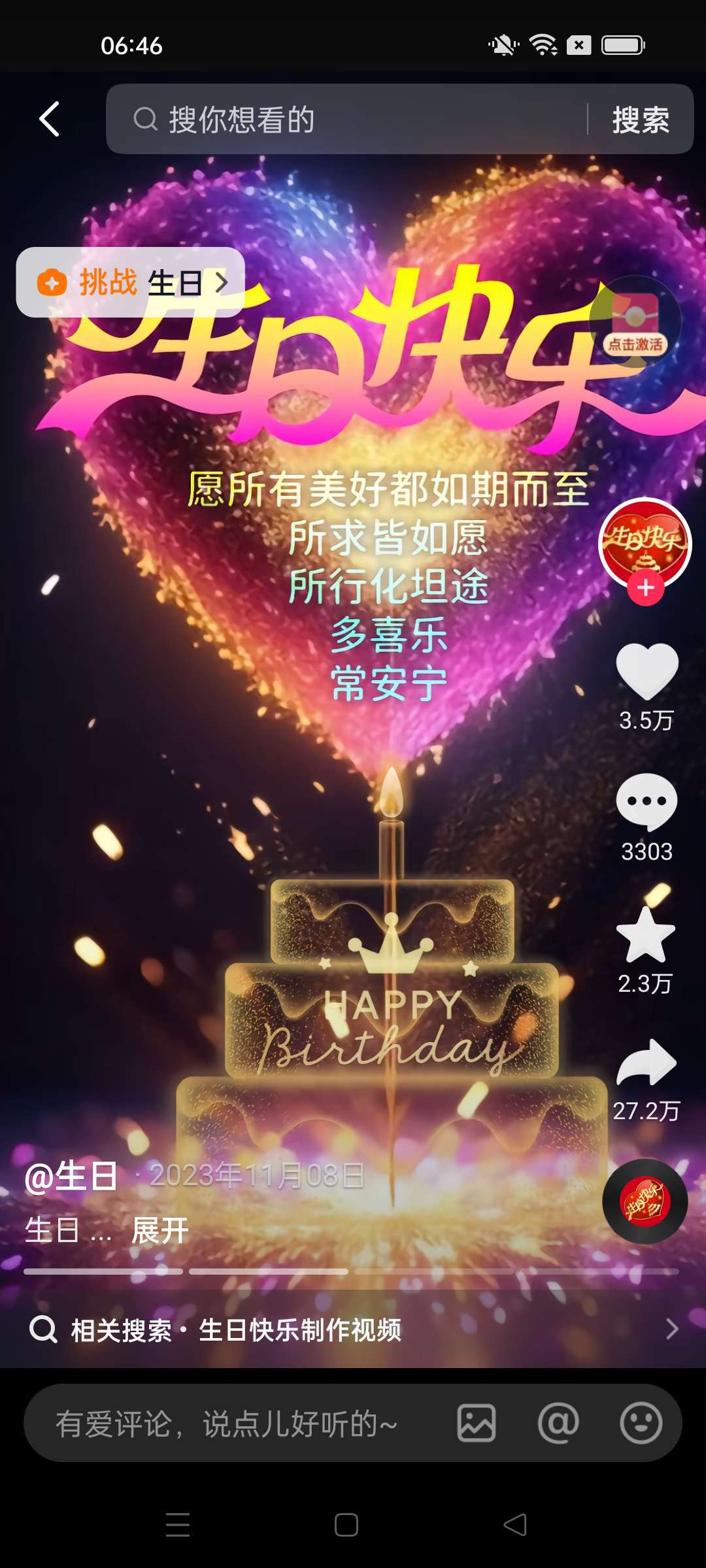This screenshot has height=1568, width=706.
Task: Open the 挑战 生日 challenge chip
Action: click(131, 282)
